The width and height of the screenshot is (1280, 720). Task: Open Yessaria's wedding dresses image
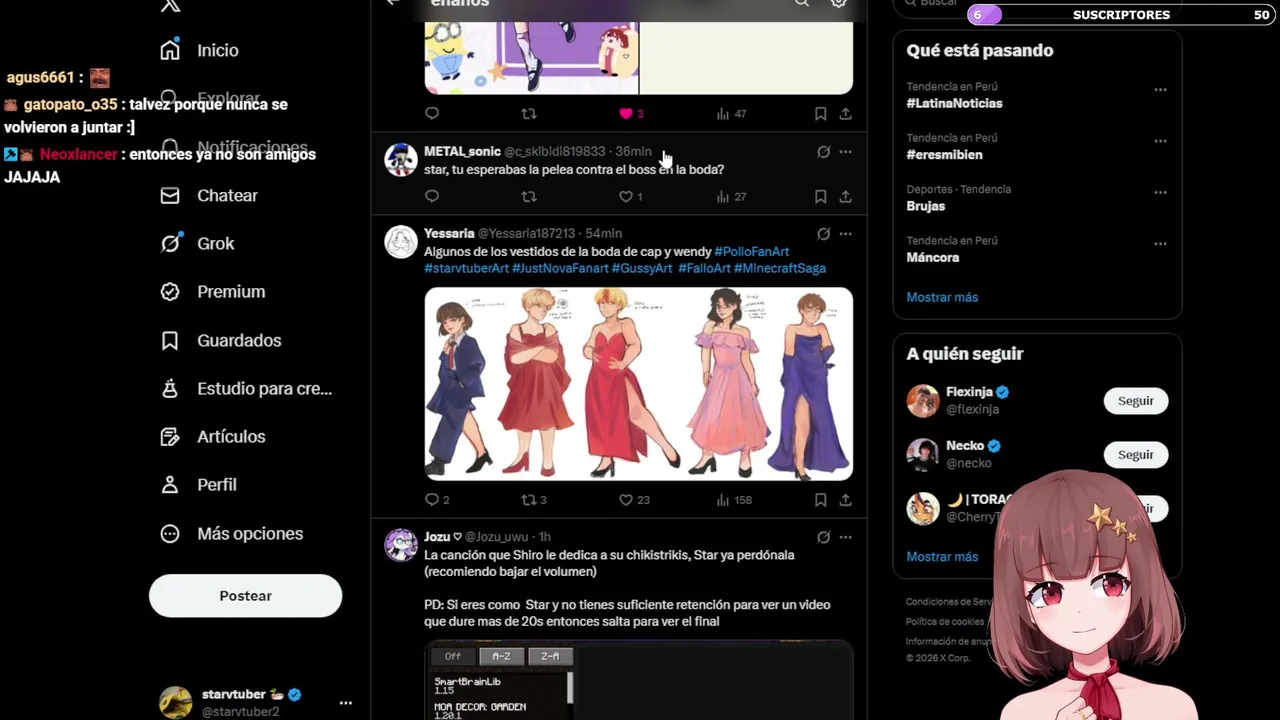pyautogui.click(x=638, y=384)
